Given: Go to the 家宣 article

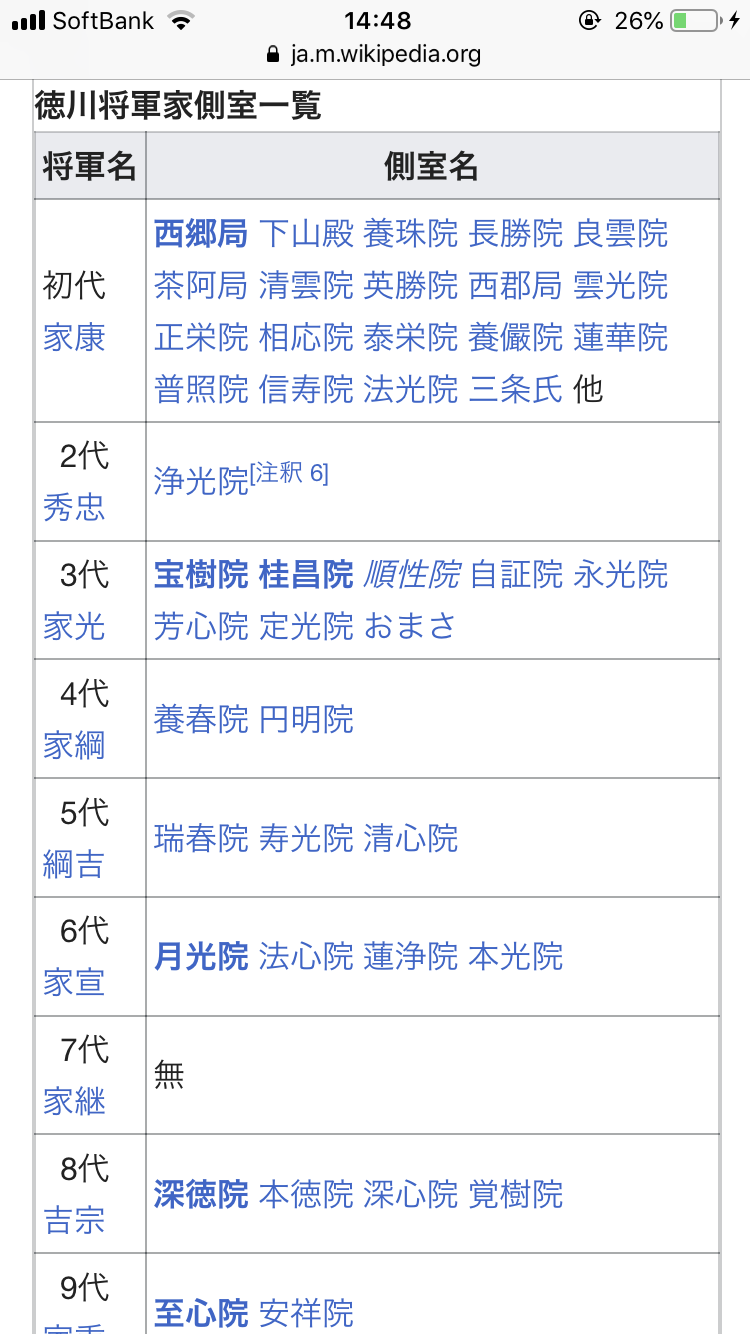Looking at the screenshot, I should 74,983.
